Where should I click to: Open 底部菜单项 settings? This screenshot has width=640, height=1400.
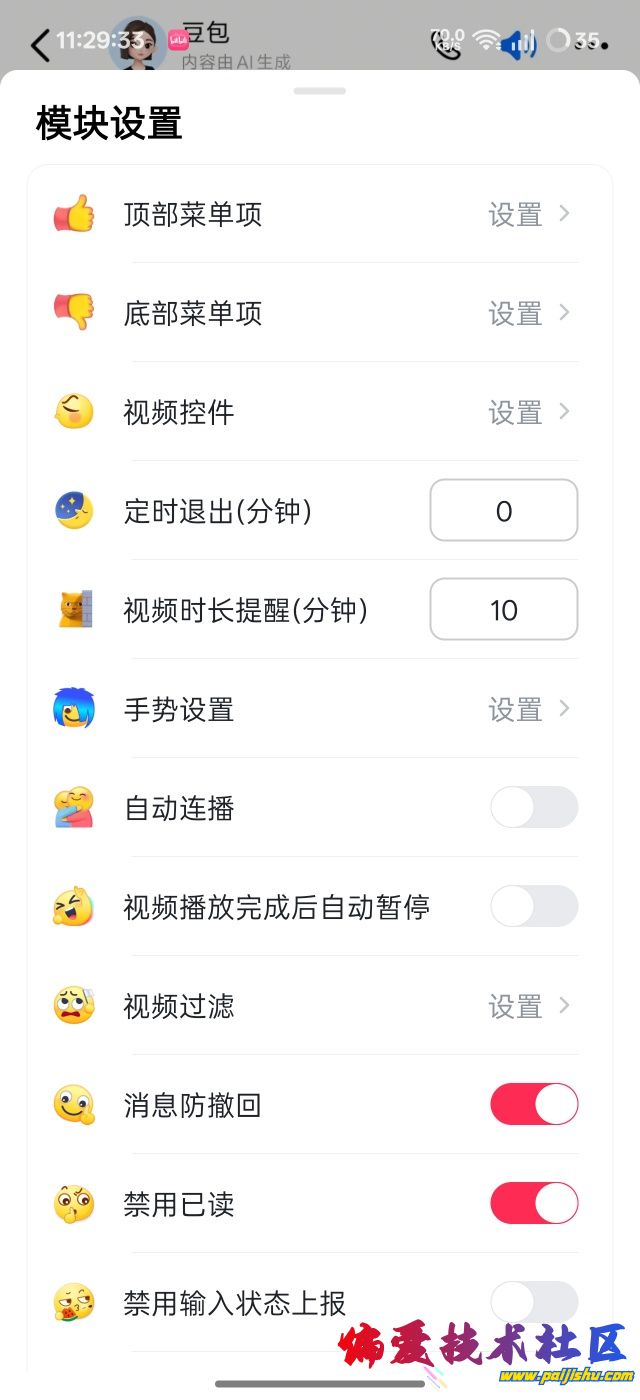point(528,313)
